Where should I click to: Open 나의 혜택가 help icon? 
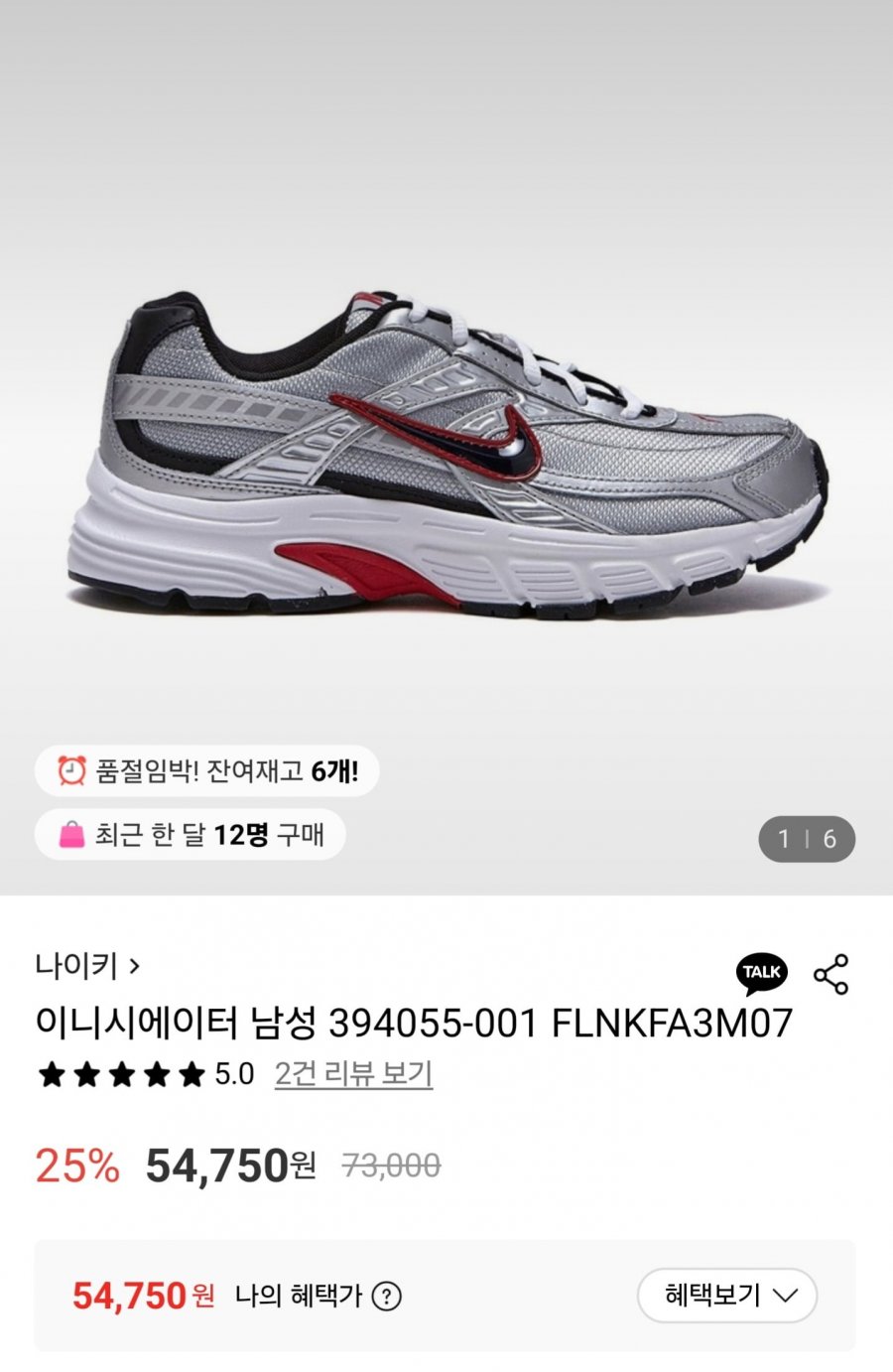coord(386,1297)
